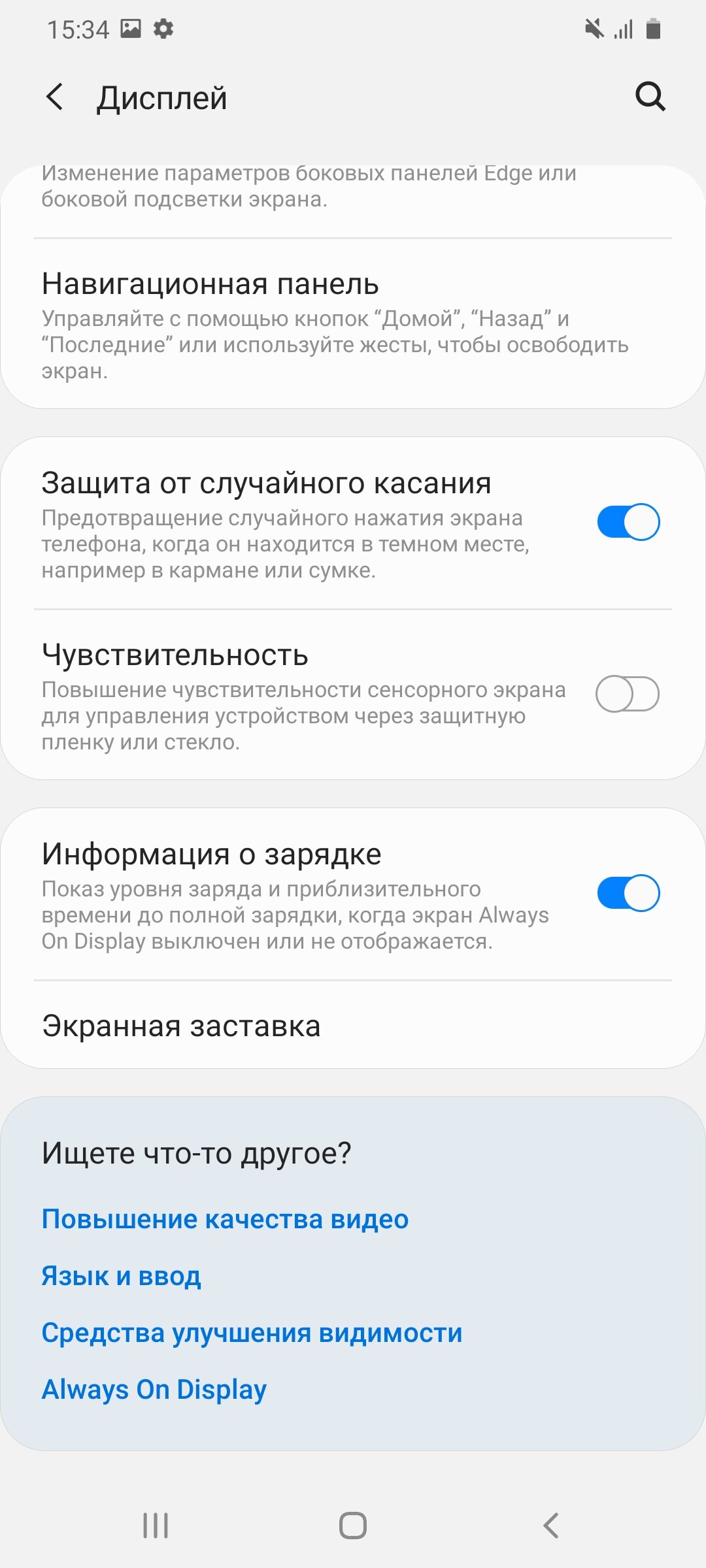Open Экранная заставка

pyautogui.click(x=353, y=1026)
